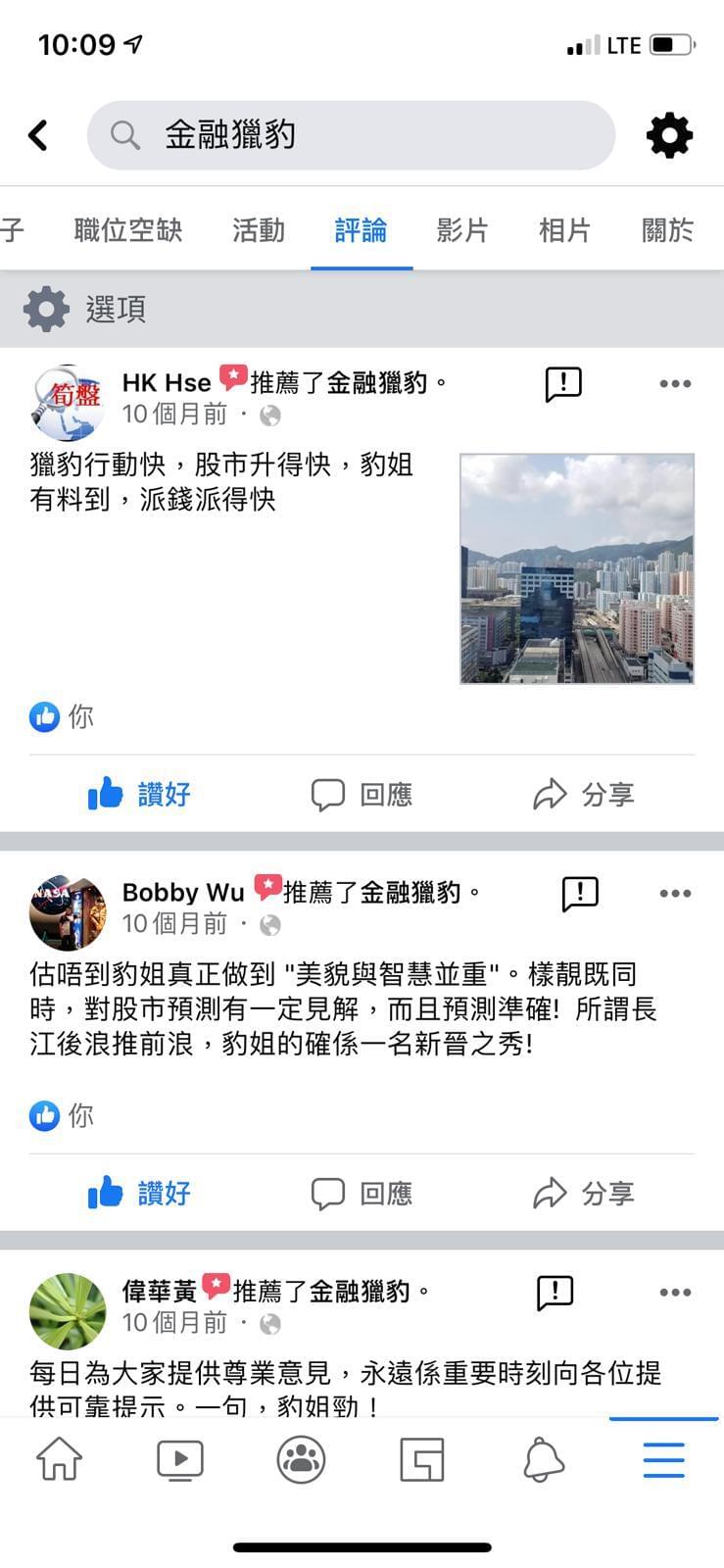
Task: Open overflow menu on HK Hse's post
Action: [x=675, y=384]
